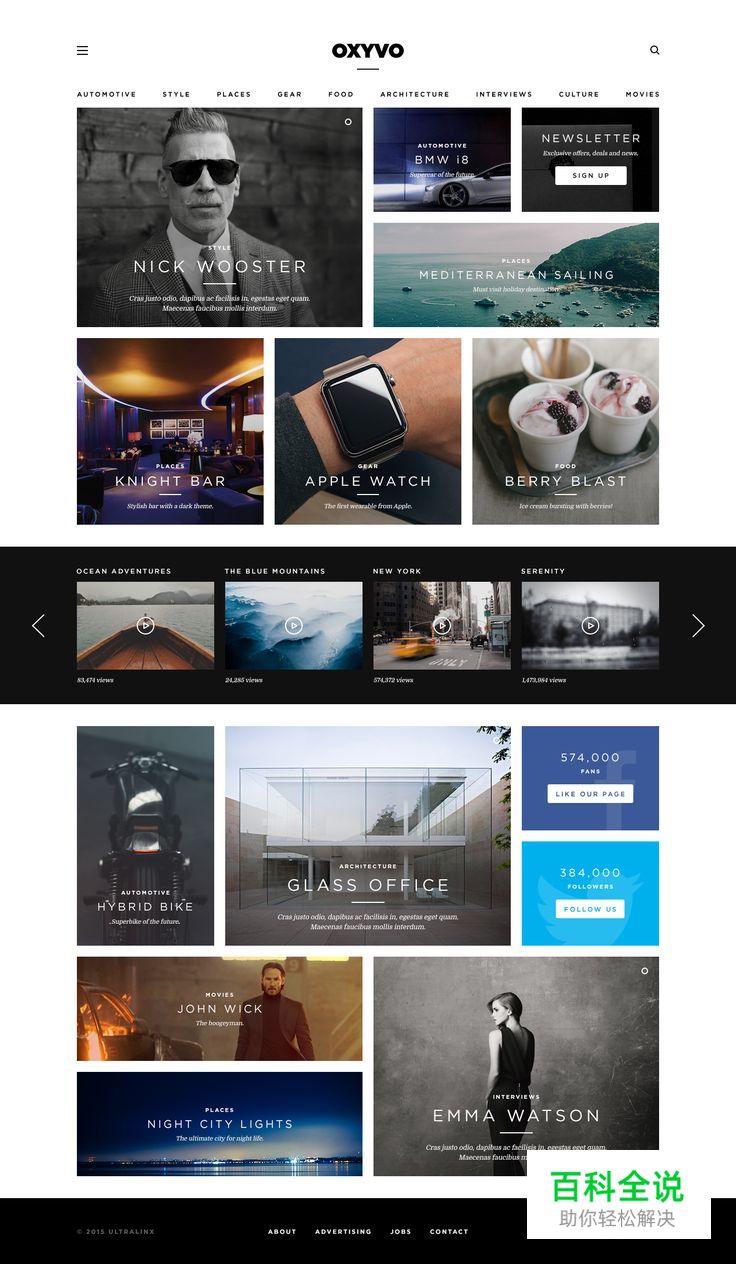The image size is (736, 1264).
Task: Open the Advertising footer link
Action: (343, 1232)
